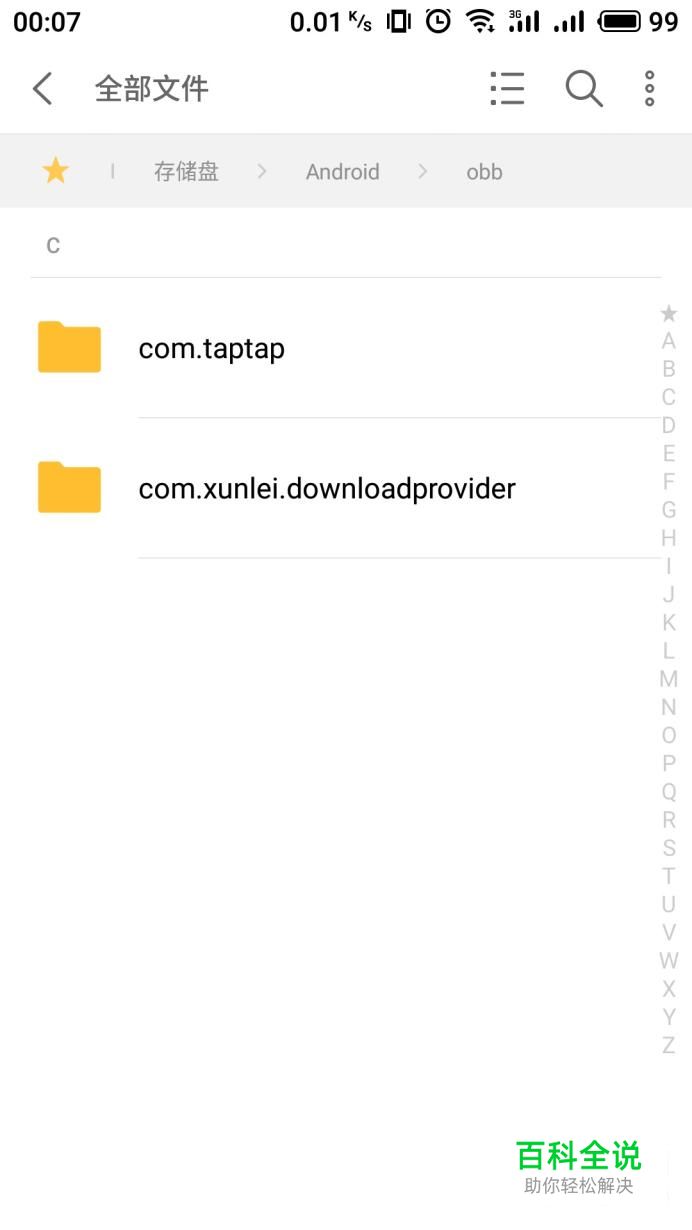The width and height of the screenshot is (692, 1230).
Task: Open the three-dot overflow menu
Action: pyautogui.click(x=650, y=89)
